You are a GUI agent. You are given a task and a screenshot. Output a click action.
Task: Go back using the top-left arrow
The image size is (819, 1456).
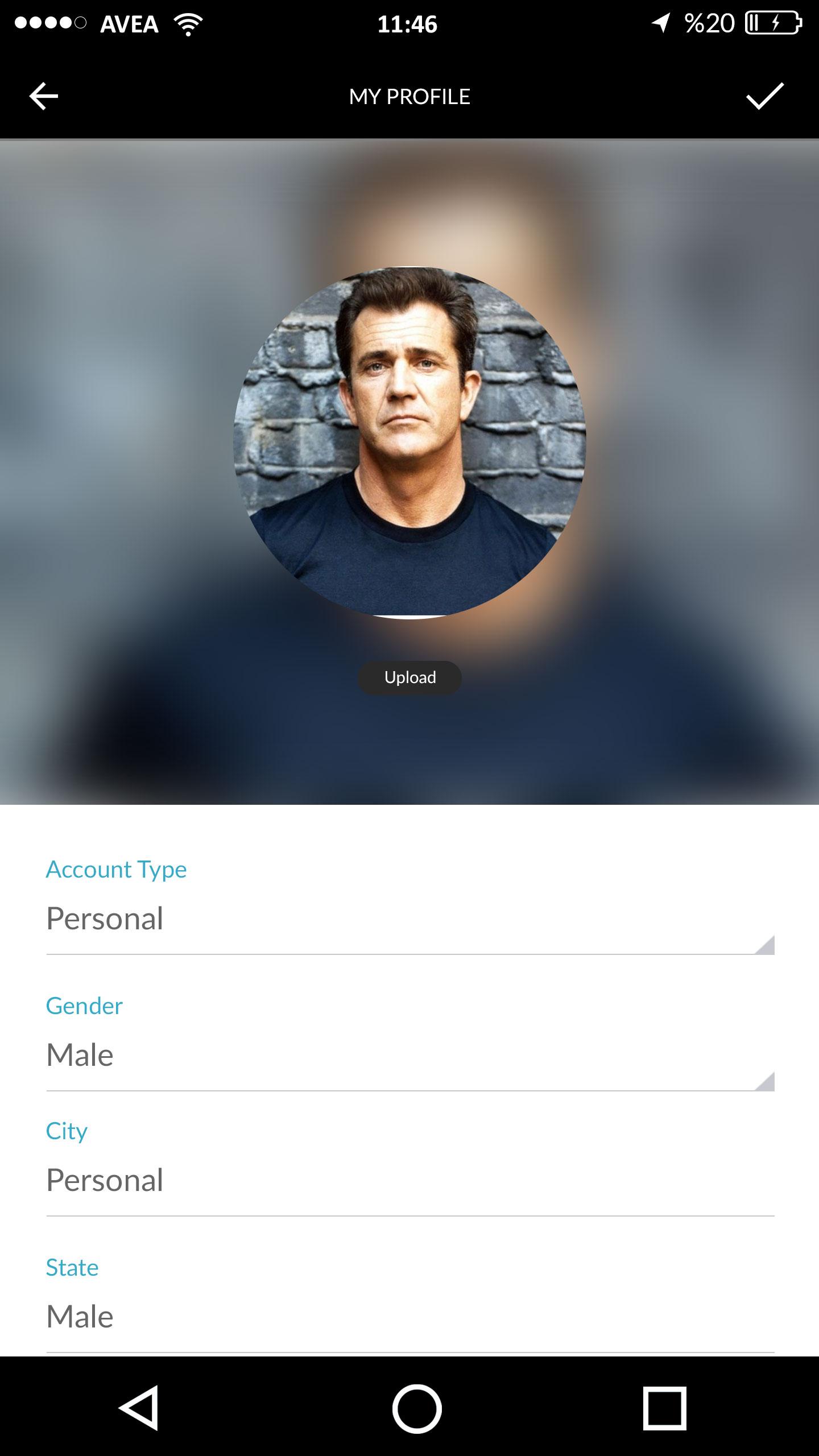[44, 96]
